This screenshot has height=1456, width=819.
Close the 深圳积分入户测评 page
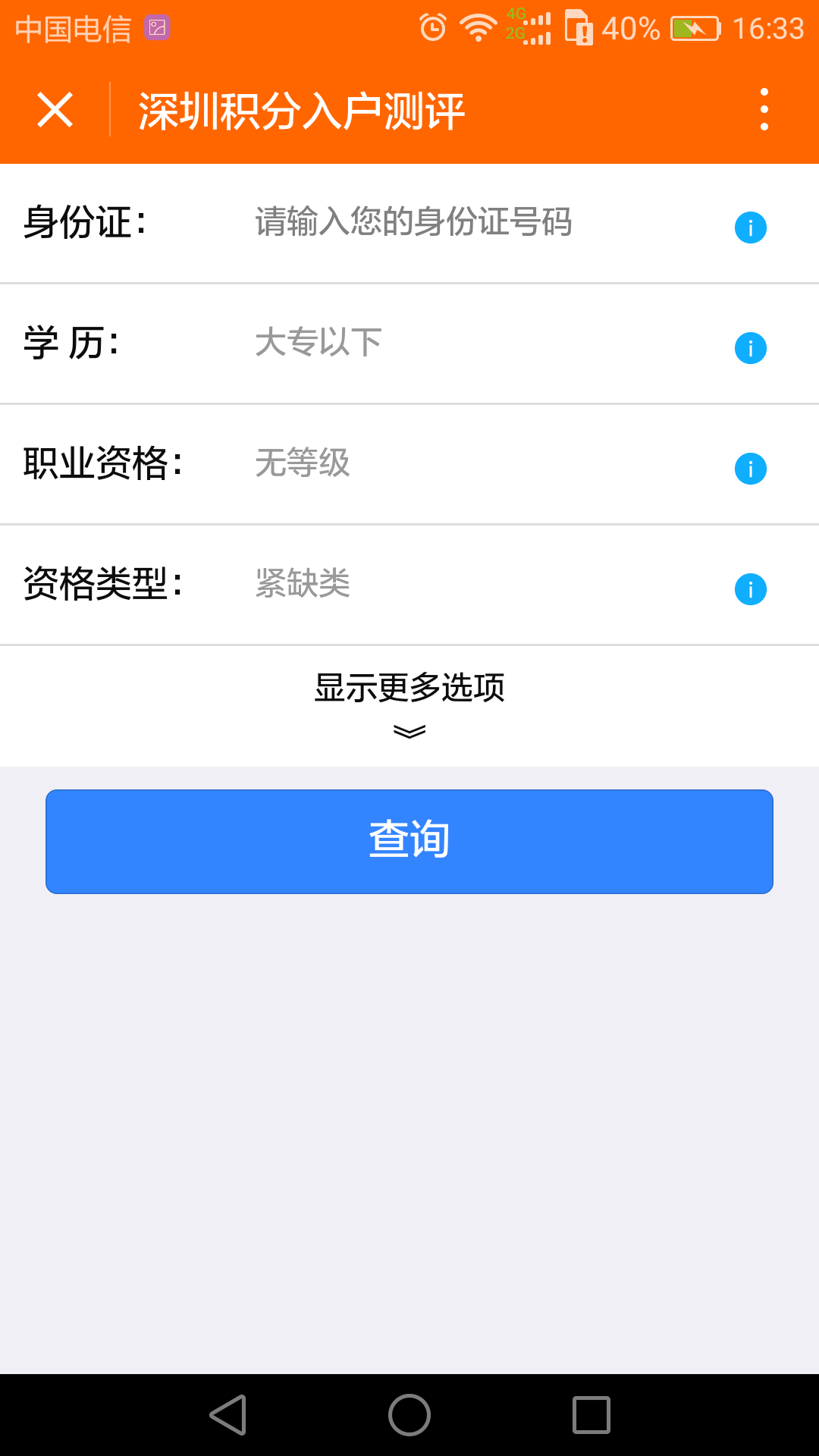tap(55, 110)
